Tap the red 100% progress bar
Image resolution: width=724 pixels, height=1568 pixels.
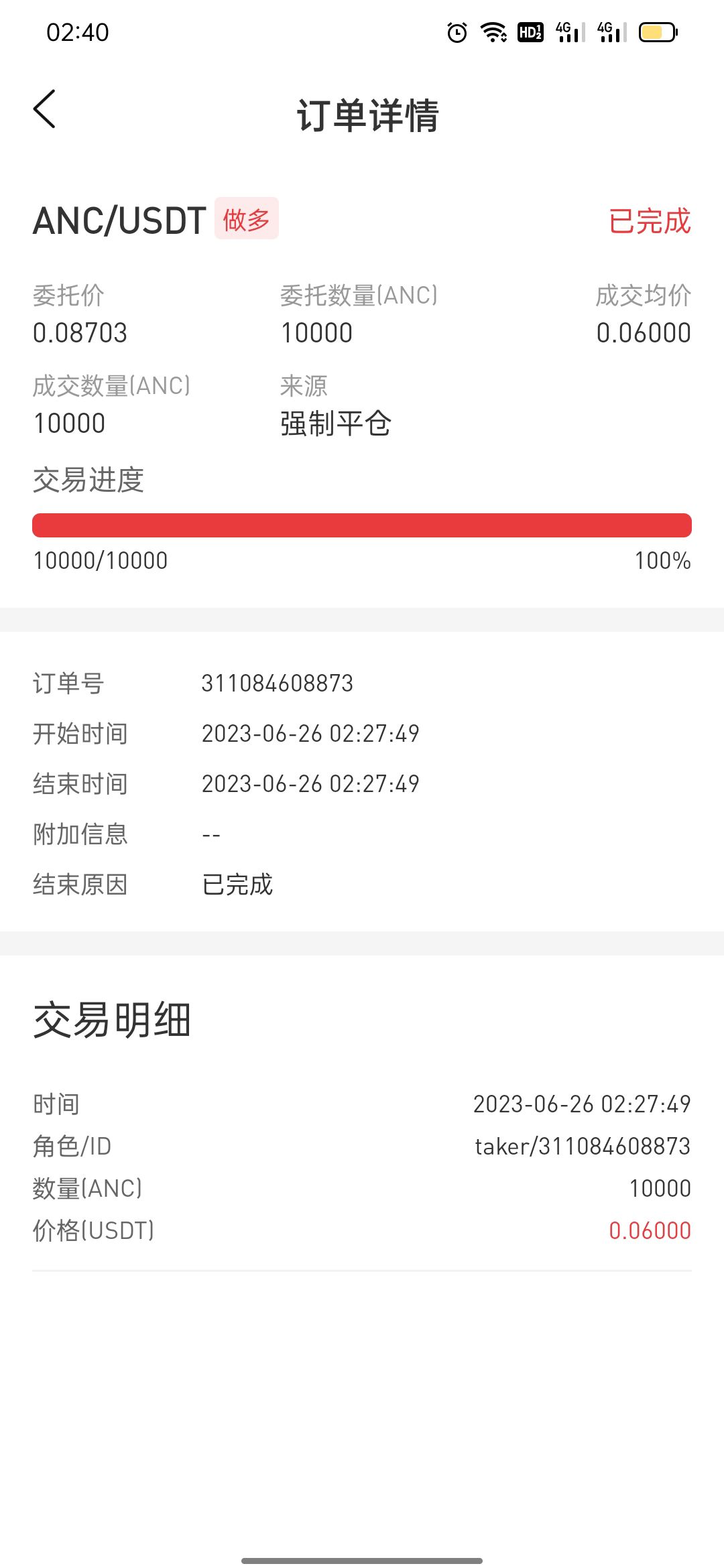point(362,525)
